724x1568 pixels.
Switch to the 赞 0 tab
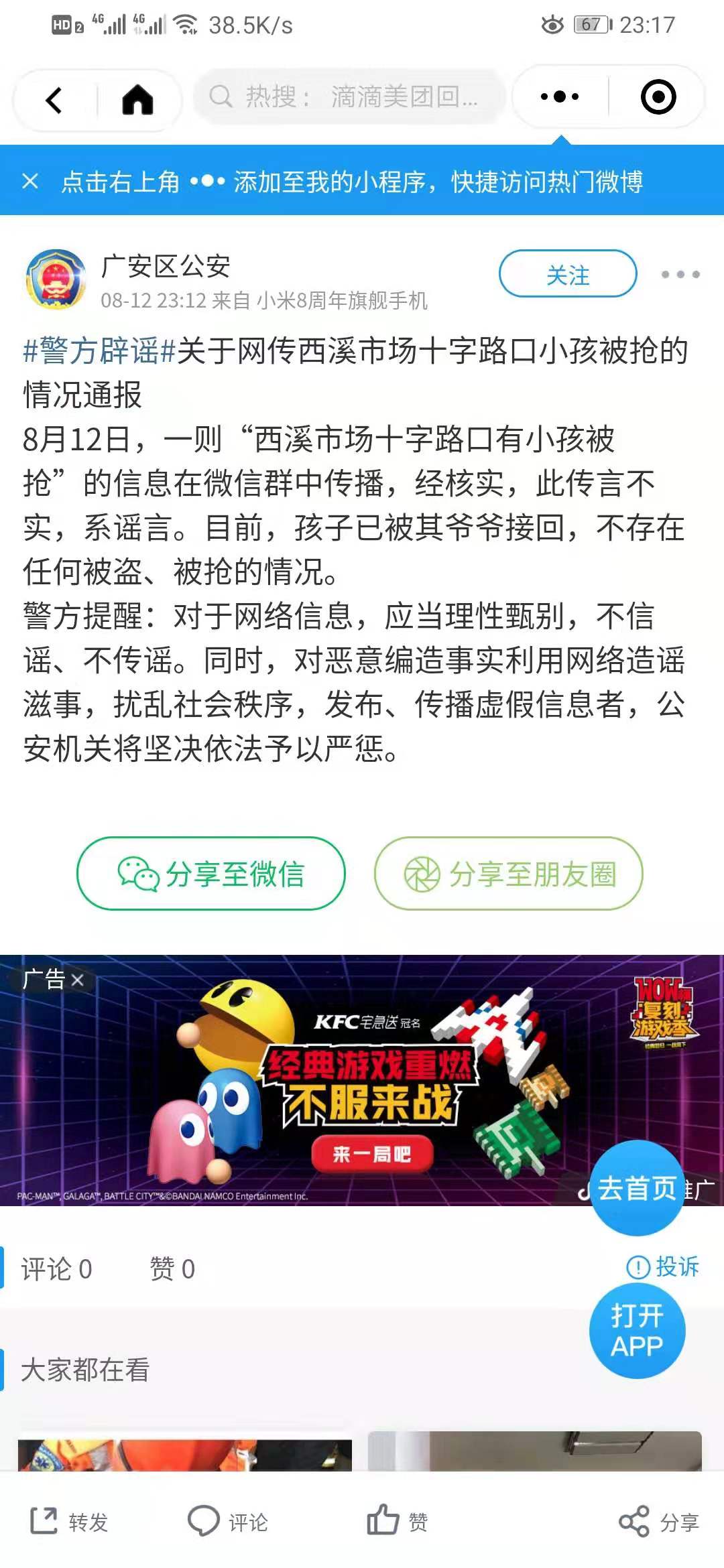[x=172, y=1268]
